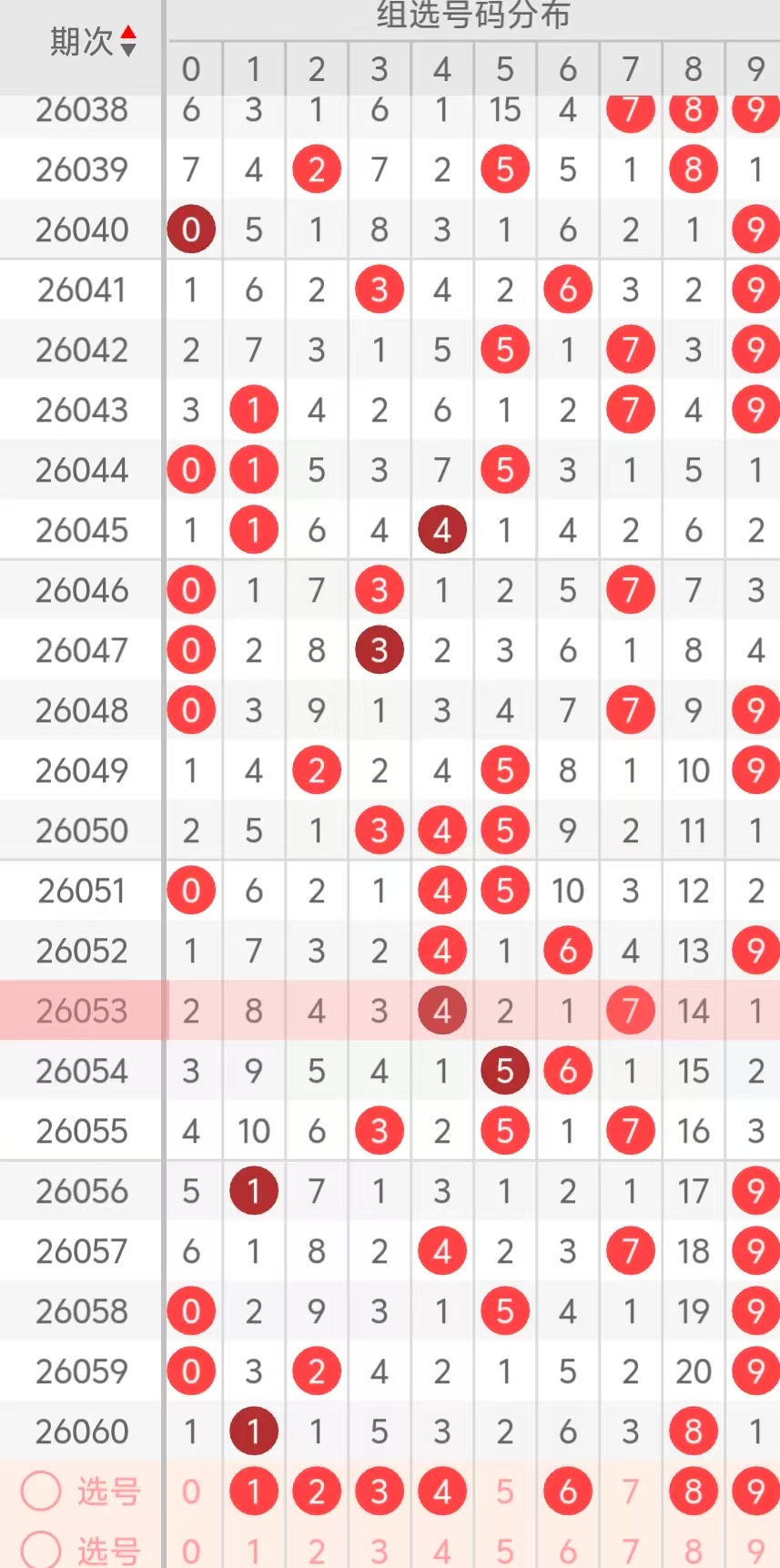Sort the draws by 期次
This screenshot has height=1568, width=780.
(x=127, y=41)
